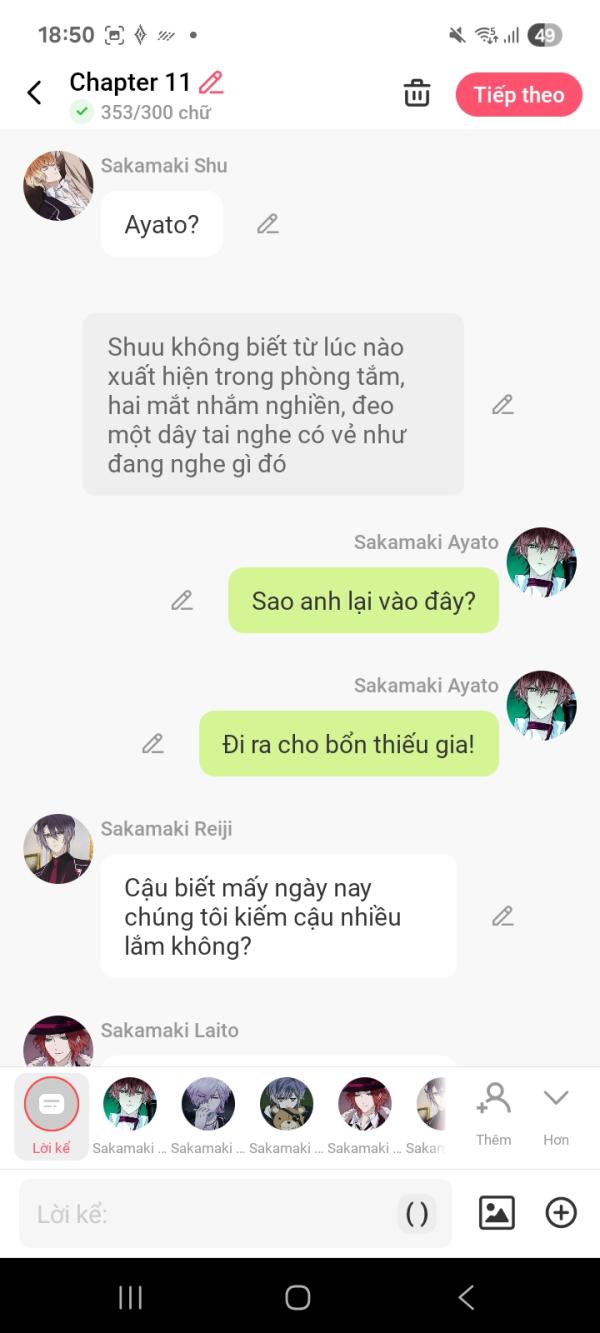
Task: Edit the "Sao anh lại vào đây?" message
Action: 181,600
